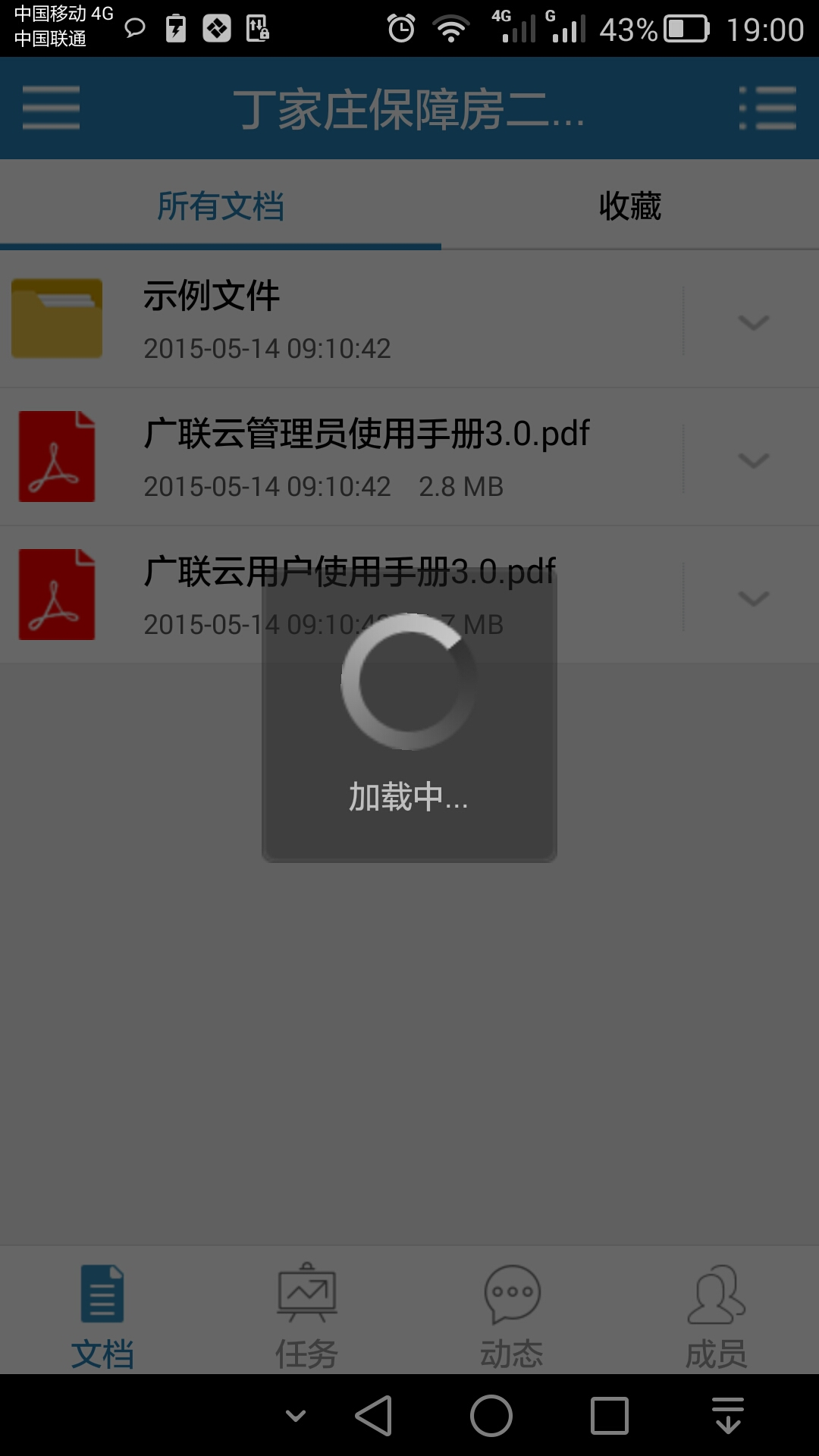
Task: Expand options chevron for 广联云用户使用手册3.0.pdf
Action: pyautogui.click(x=753, y=598)
